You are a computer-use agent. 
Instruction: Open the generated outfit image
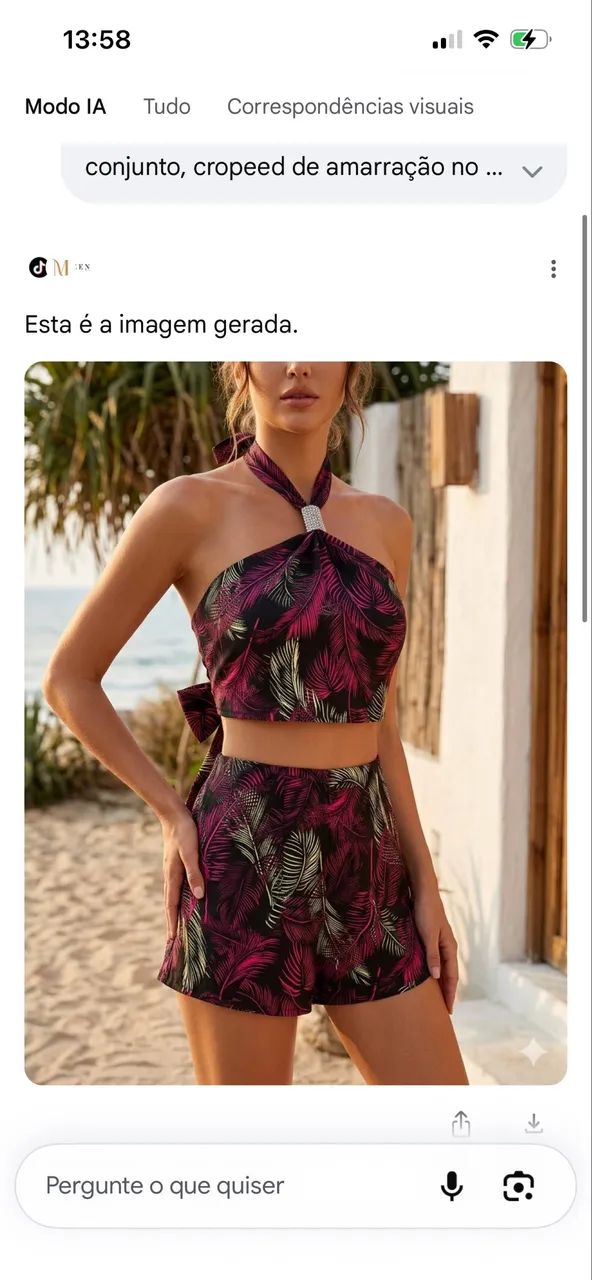coord(296,723)
